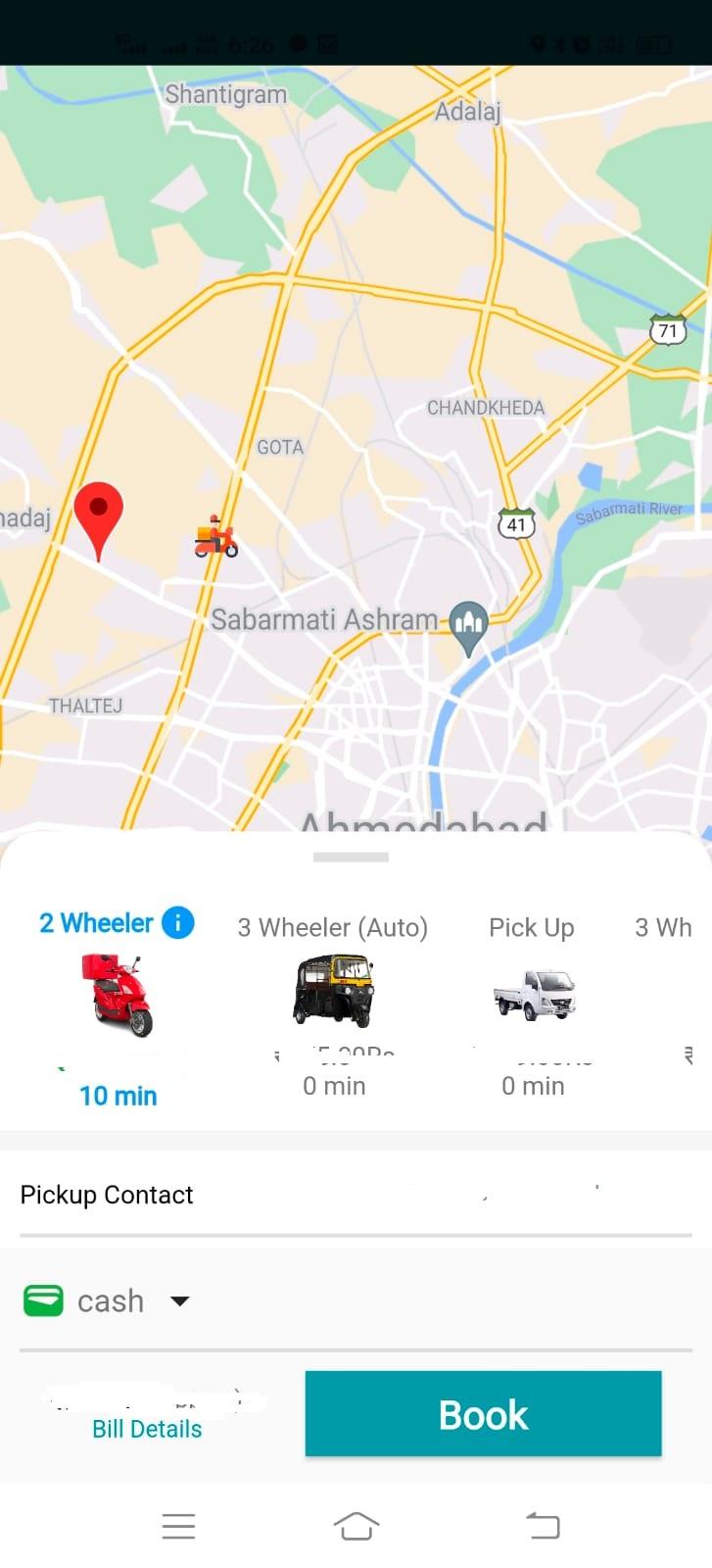Tap the Book button
Screen dimensions: 712x1568
point(483,1414)
